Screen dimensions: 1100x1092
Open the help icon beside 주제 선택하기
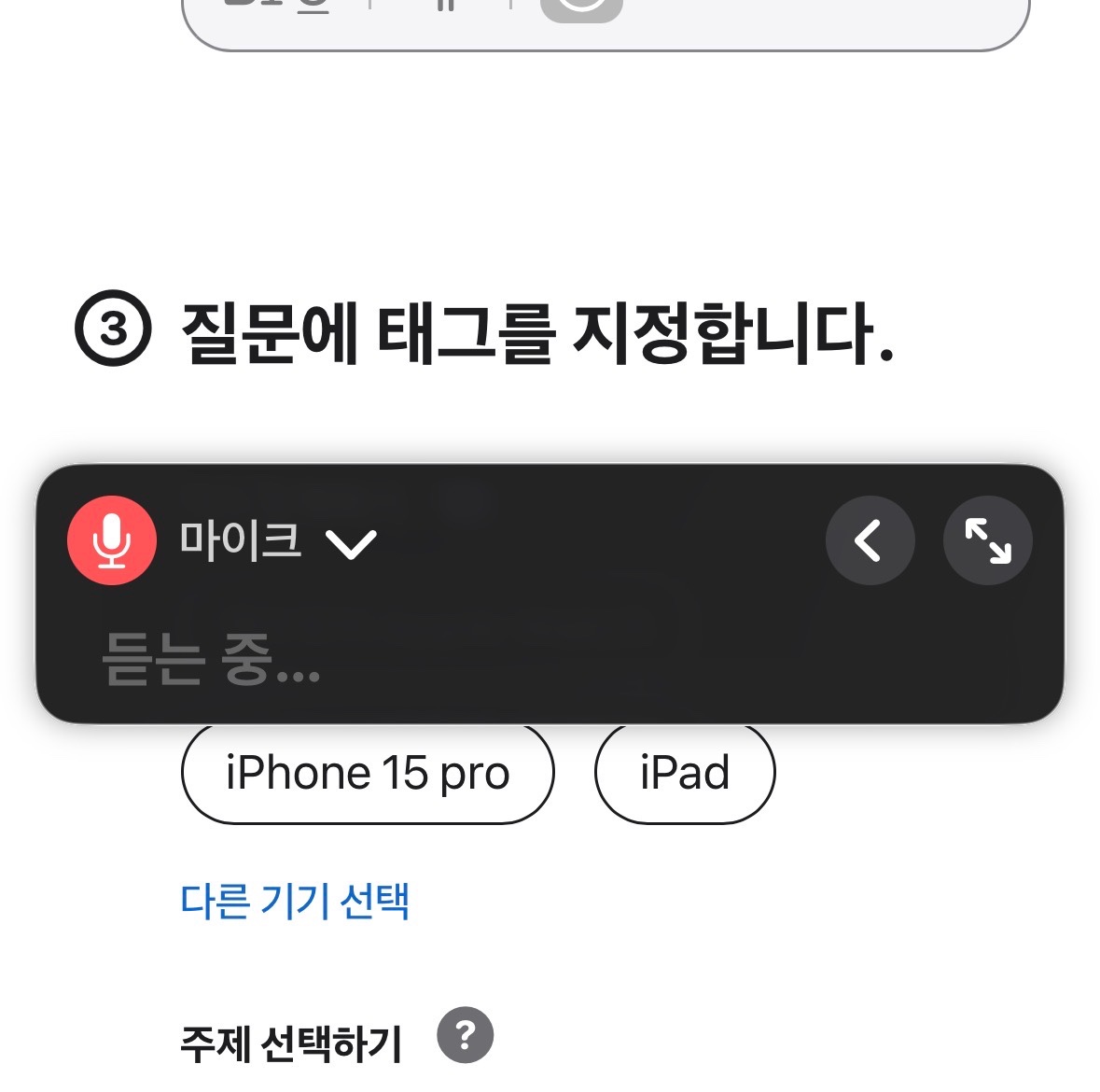[x=465, y=1034]
